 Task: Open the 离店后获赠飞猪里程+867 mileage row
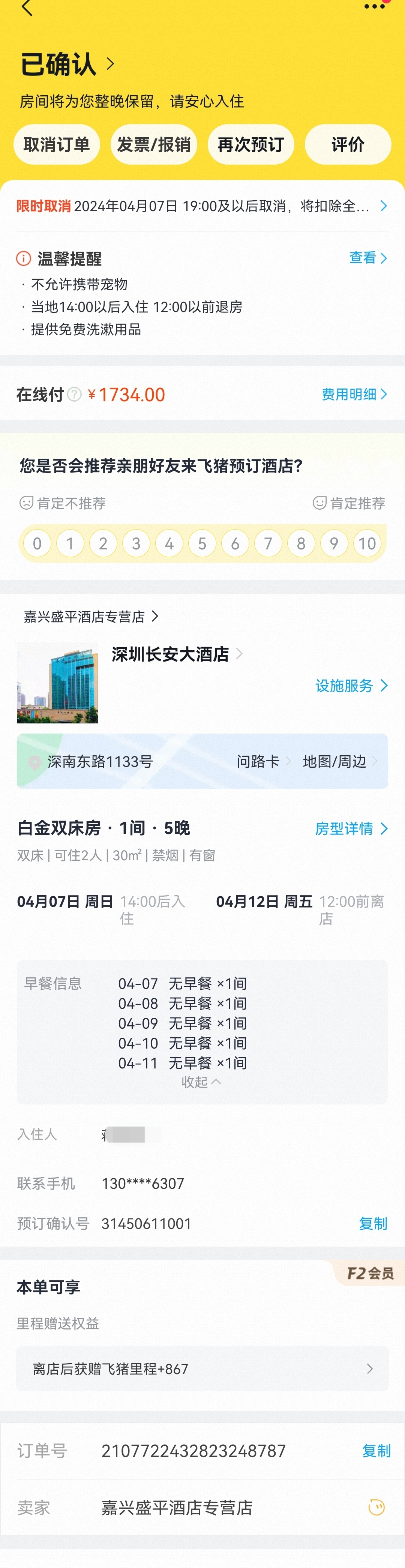click(x=202, y=1368)
